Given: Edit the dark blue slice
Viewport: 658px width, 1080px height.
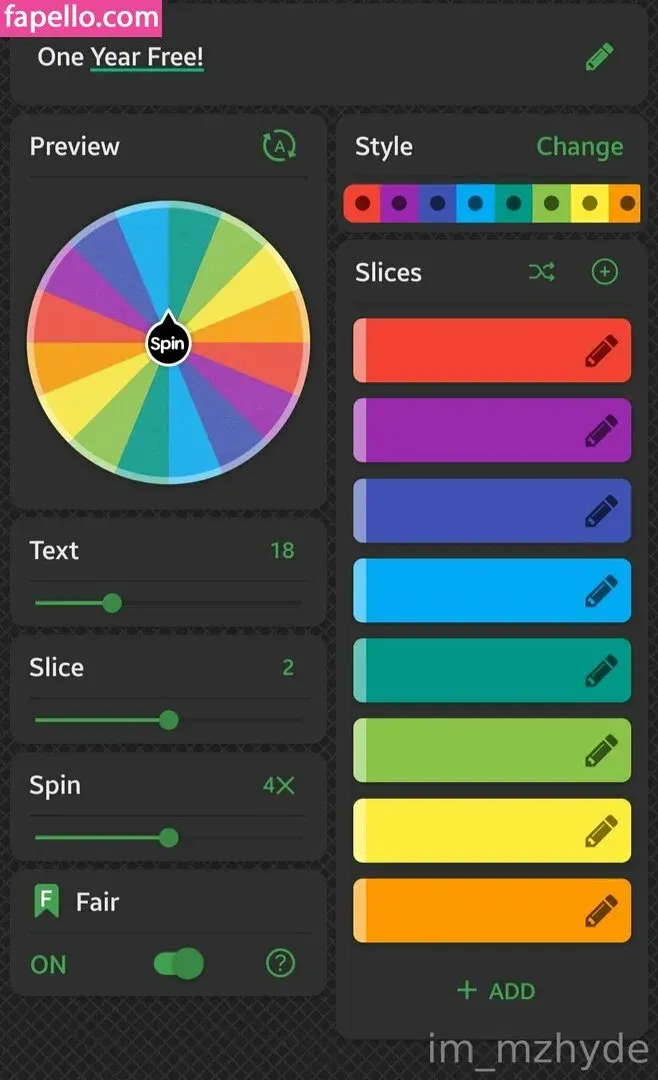Looking at the screenshot, I should [x=601, y=511].
